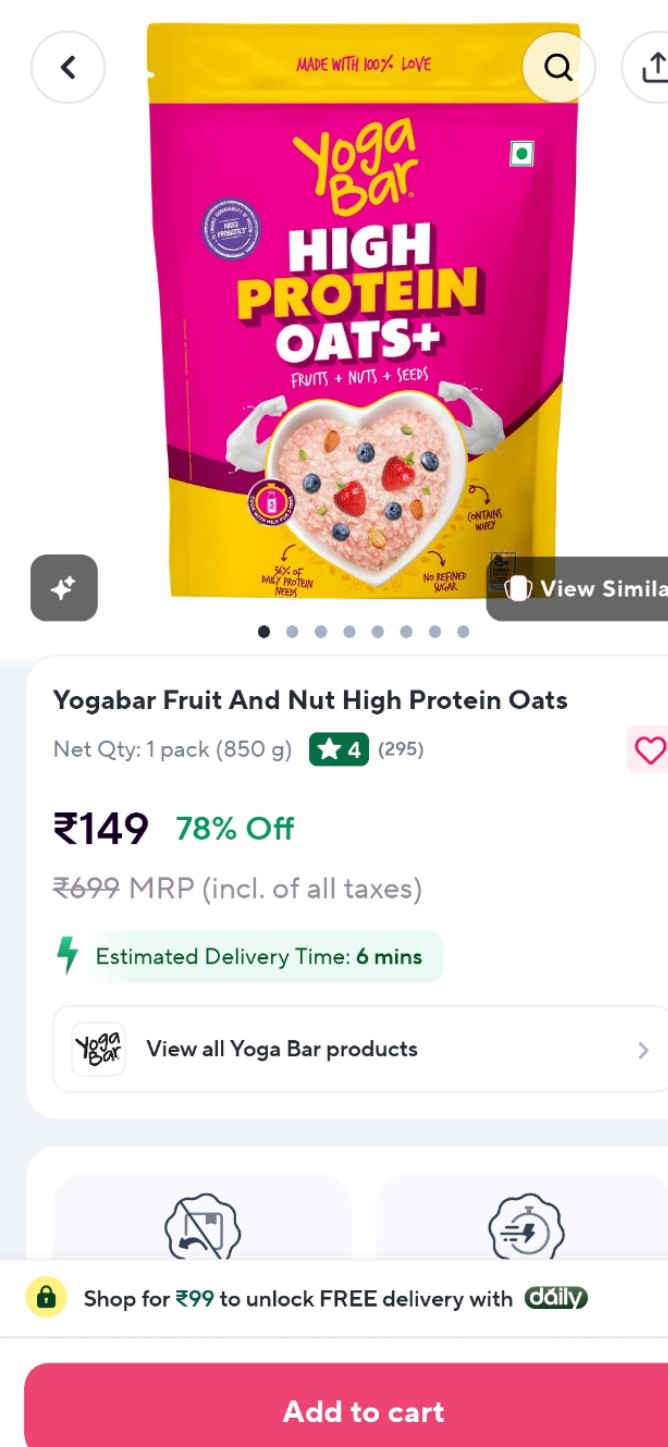The image size is (668, 1447).
Task: Open View Similar products
Action: [582, 588]
